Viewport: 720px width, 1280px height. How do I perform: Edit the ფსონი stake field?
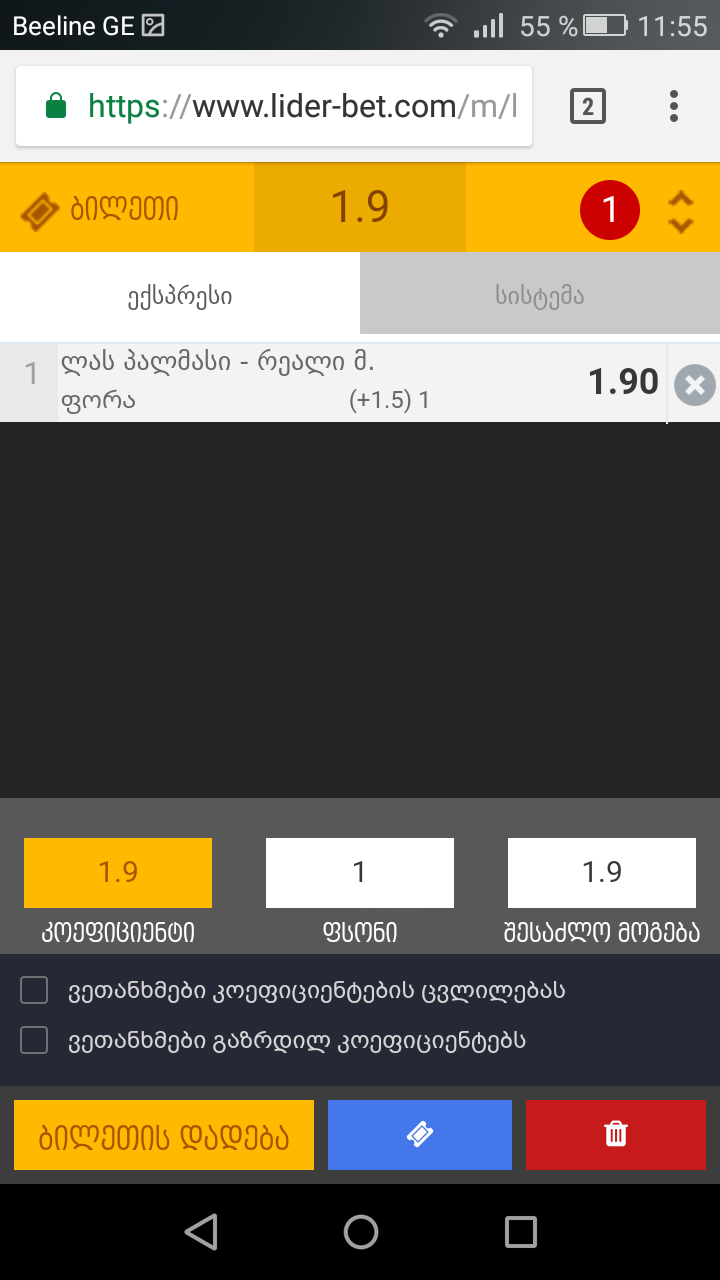360,872
